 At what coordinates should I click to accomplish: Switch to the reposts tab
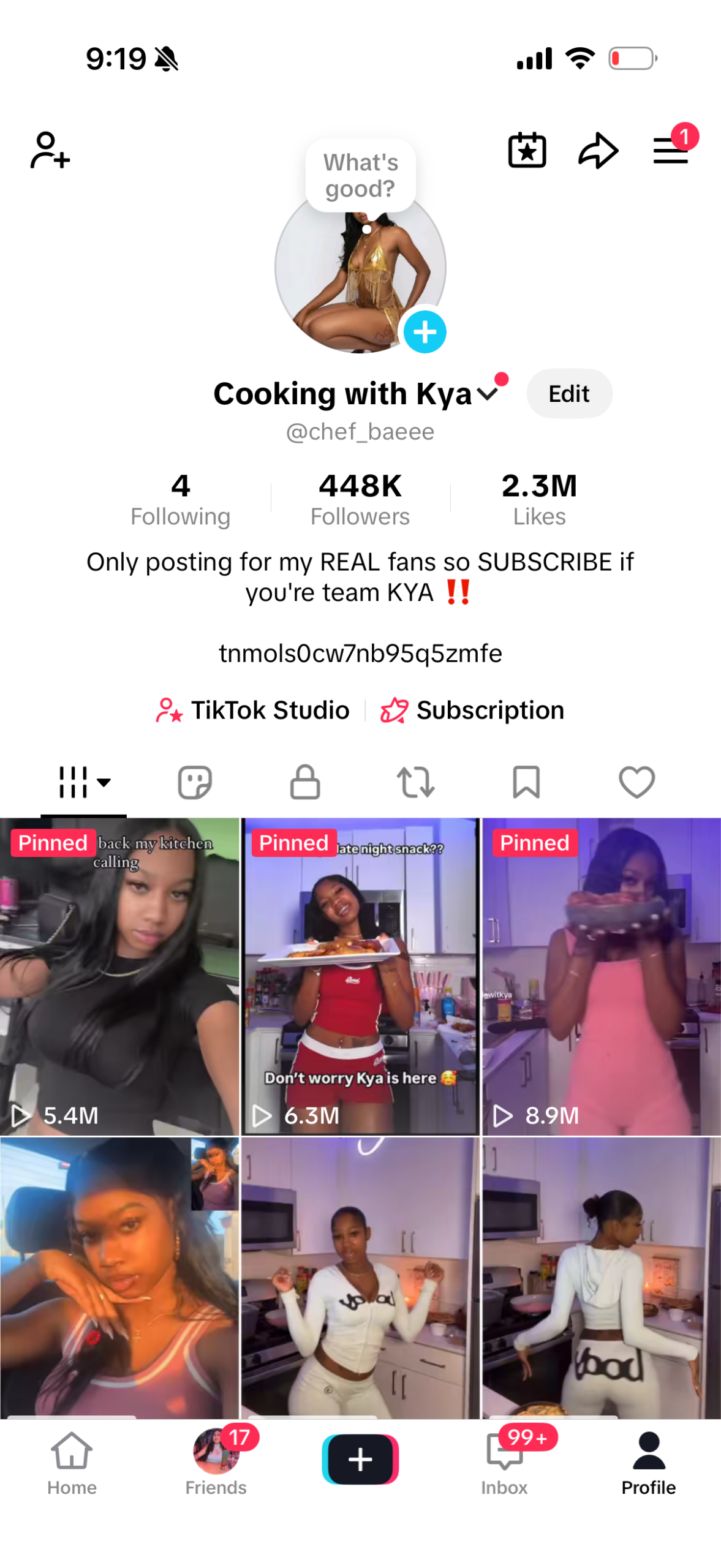[x=416, y=782]
